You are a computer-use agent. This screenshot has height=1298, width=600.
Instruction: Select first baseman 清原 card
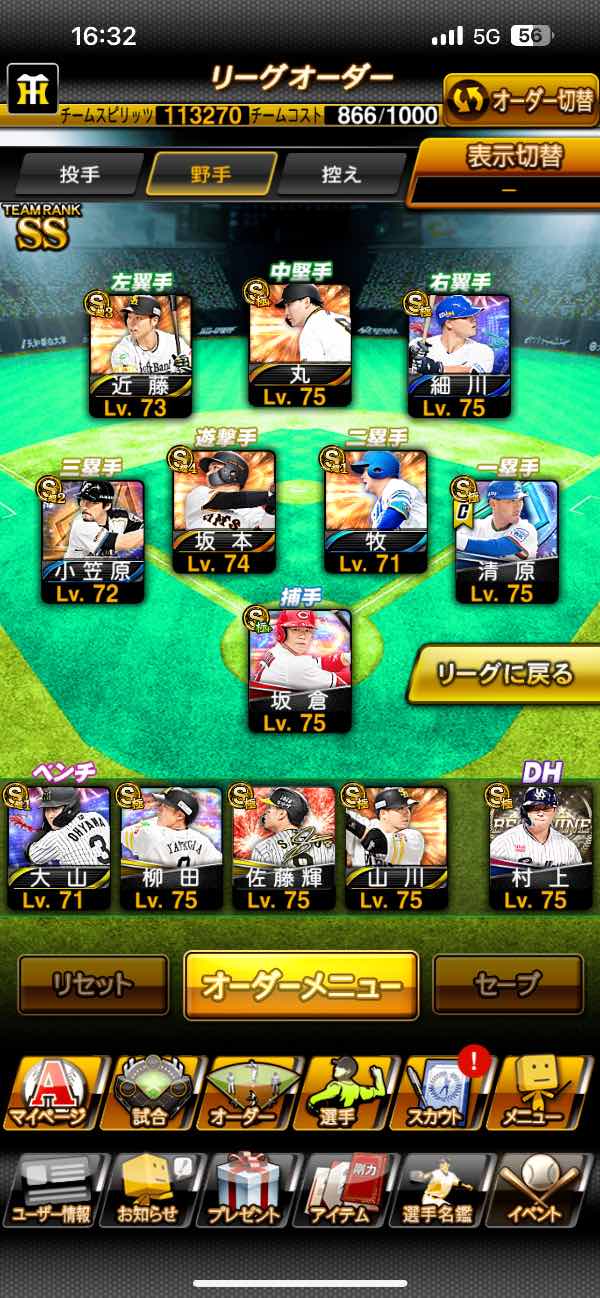506,542
